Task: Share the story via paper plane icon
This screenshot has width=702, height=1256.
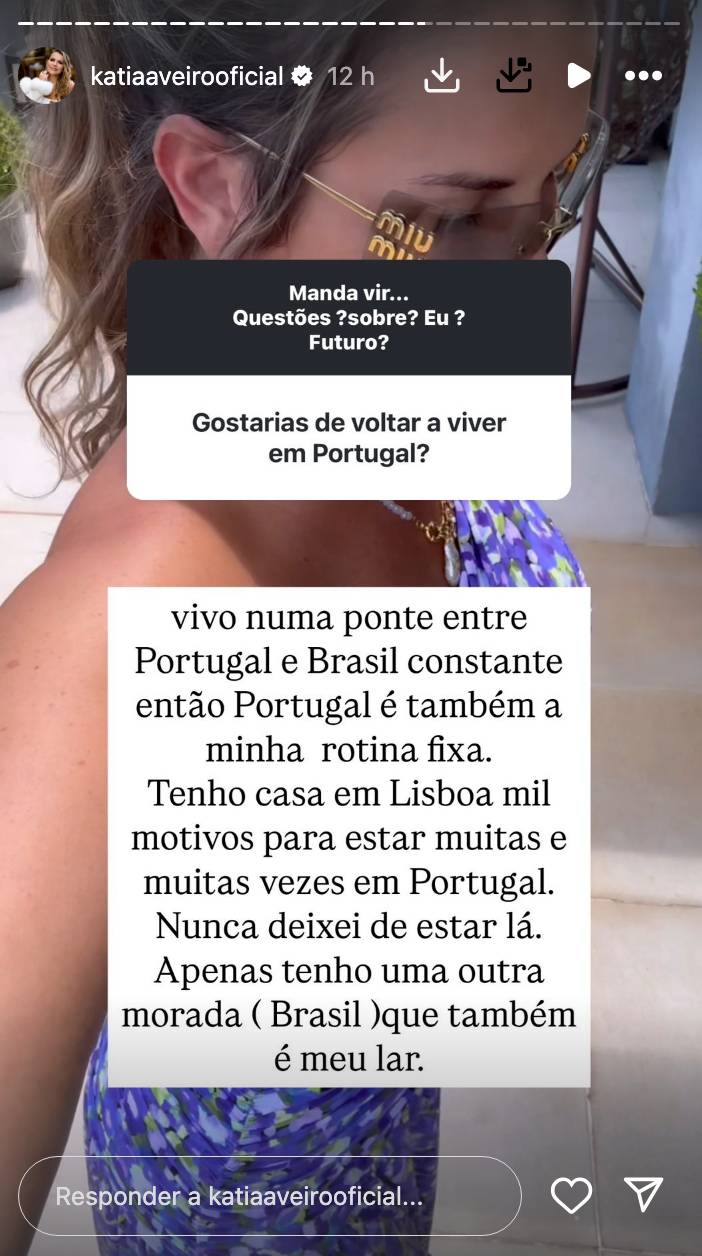Action: 643,1194
